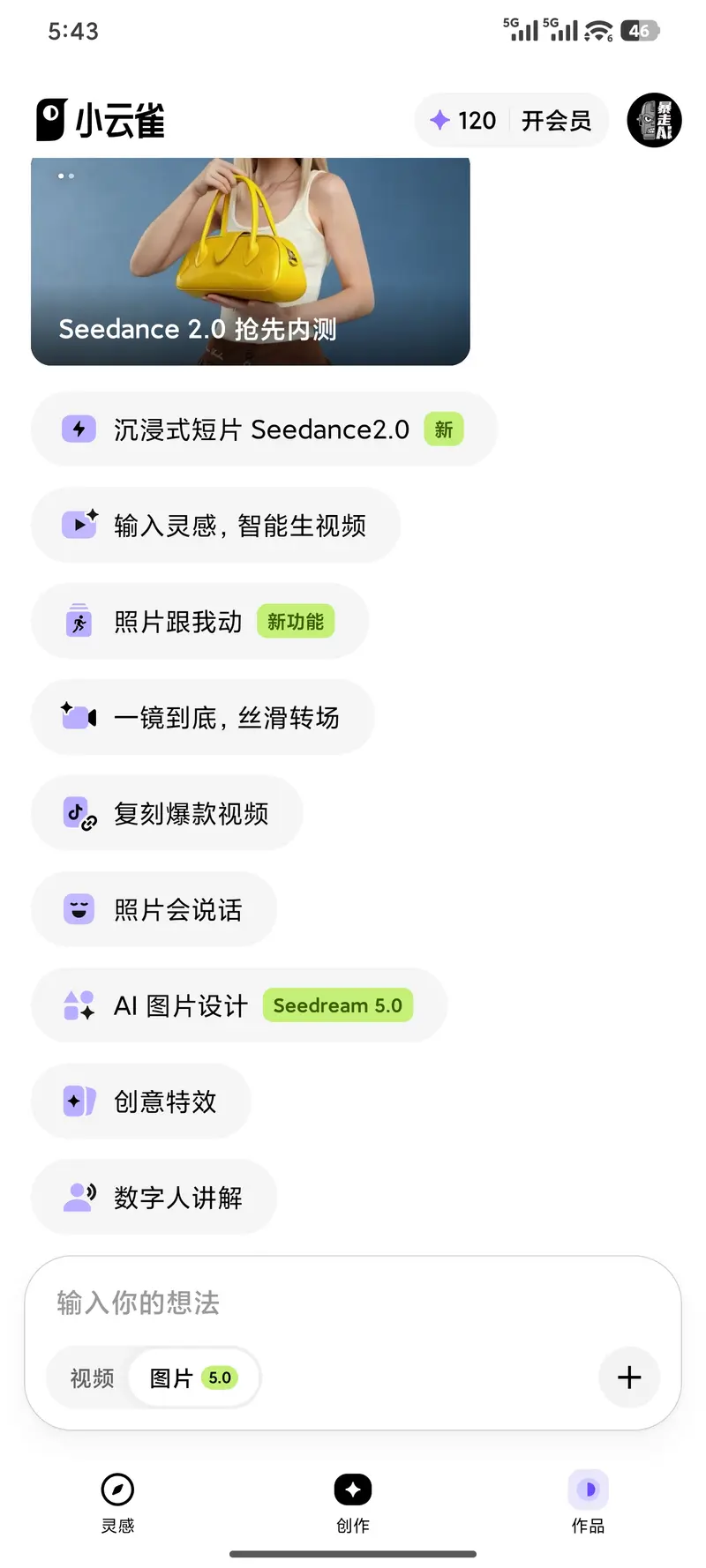Tap the 复刻爆款视频 music note icon
The width and height of the screenshot is (706, 1568).
pyautogui.click(x=79, y=813)
